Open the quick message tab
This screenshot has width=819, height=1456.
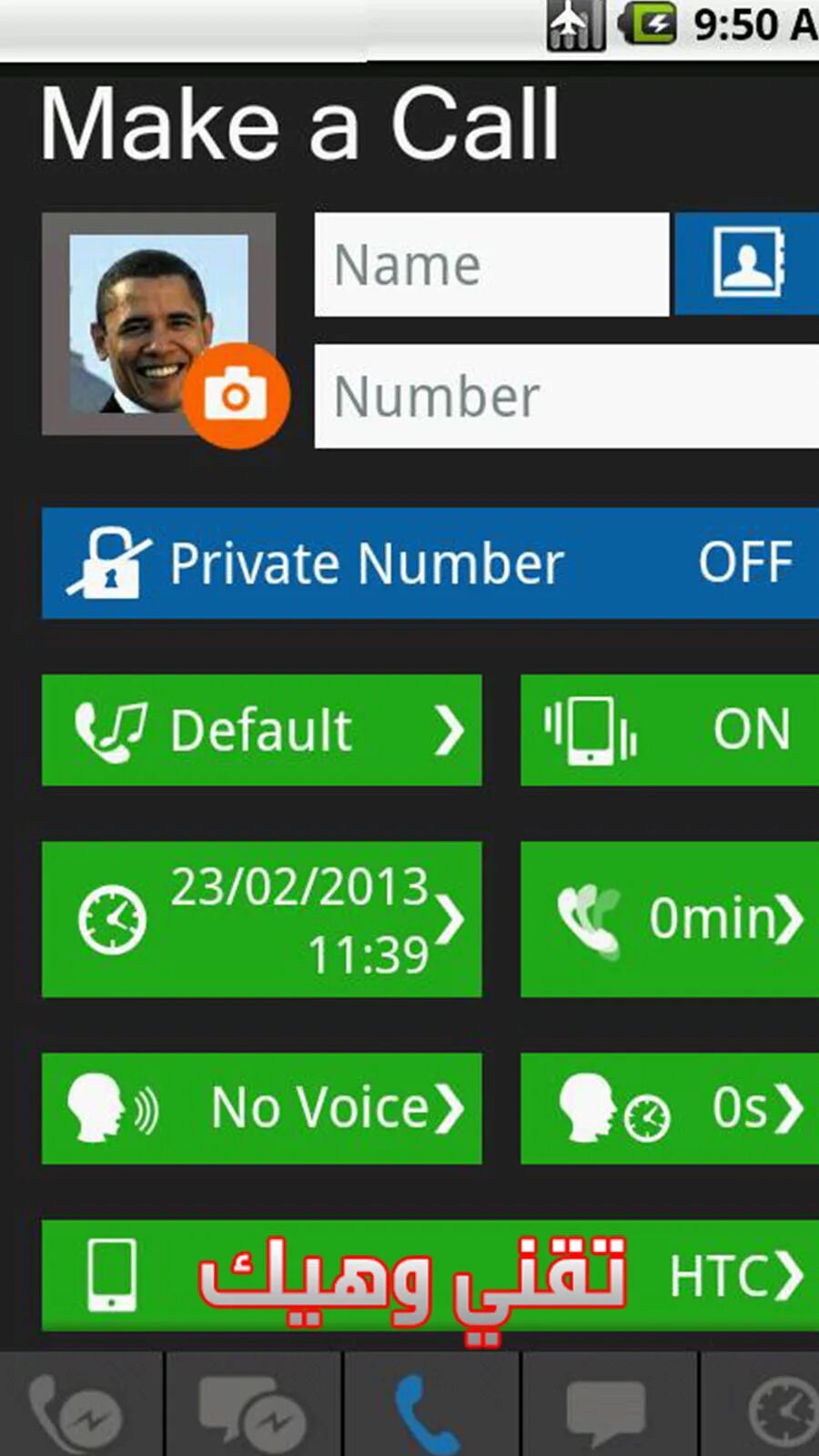click(x=254, y=1404)
